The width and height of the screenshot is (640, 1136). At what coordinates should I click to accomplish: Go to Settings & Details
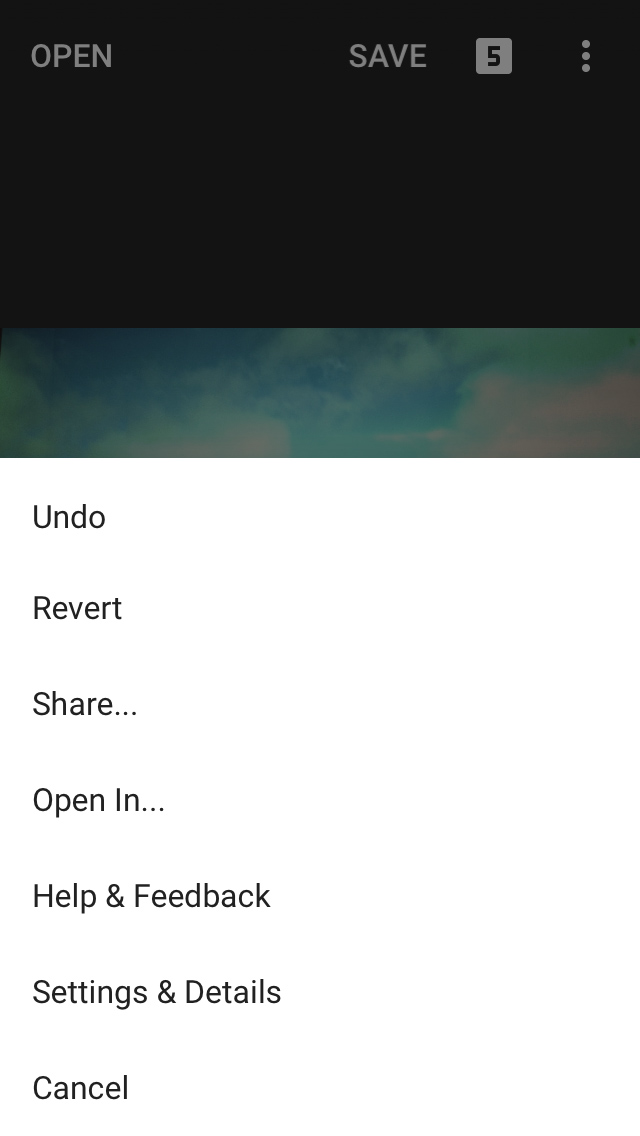tap(157, 992)
